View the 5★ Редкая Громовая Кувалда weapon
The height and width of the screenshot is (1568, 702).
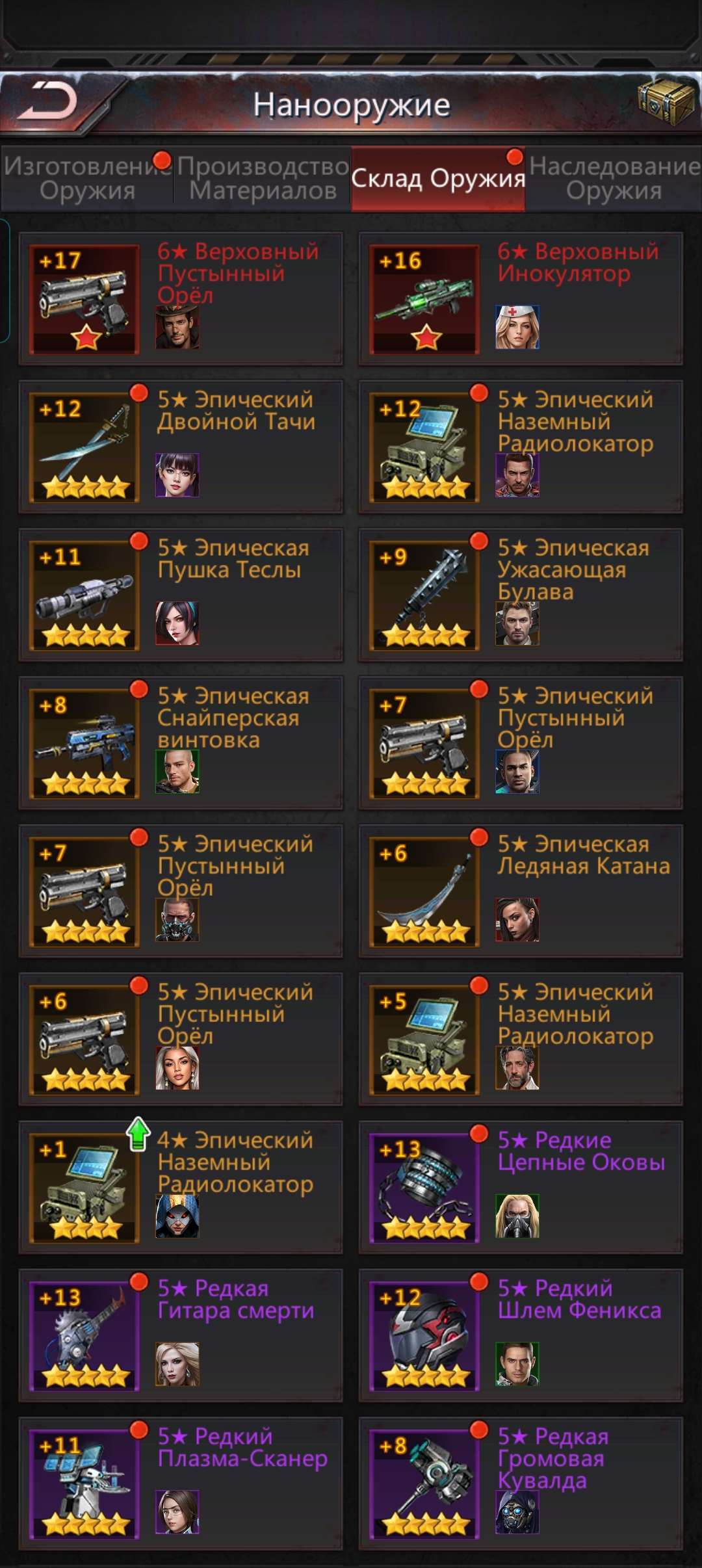pyautogui.click(x=521, y=1483)
